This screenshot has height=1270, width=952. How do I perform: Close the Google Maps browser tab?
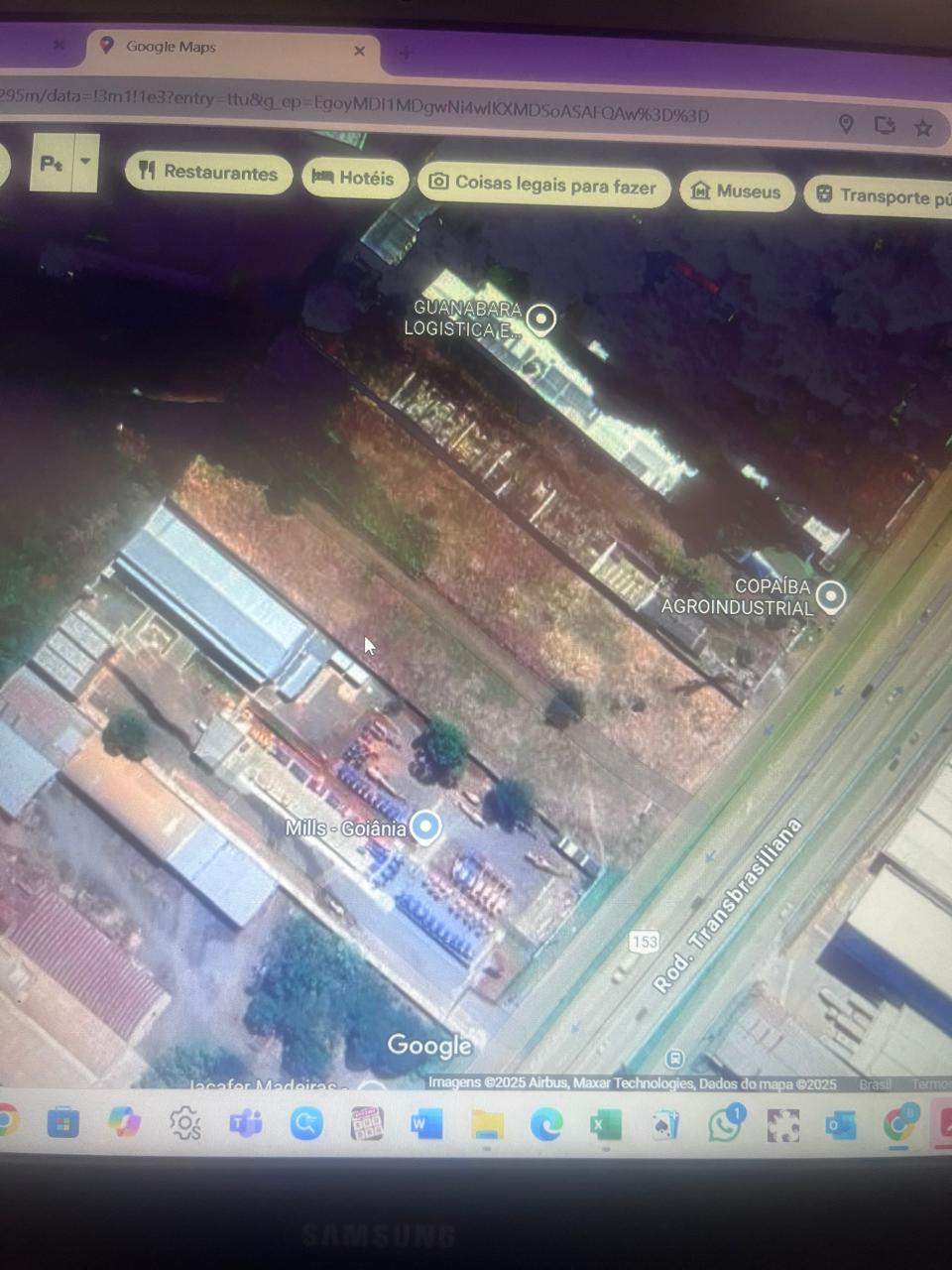[x=359, y=51]
